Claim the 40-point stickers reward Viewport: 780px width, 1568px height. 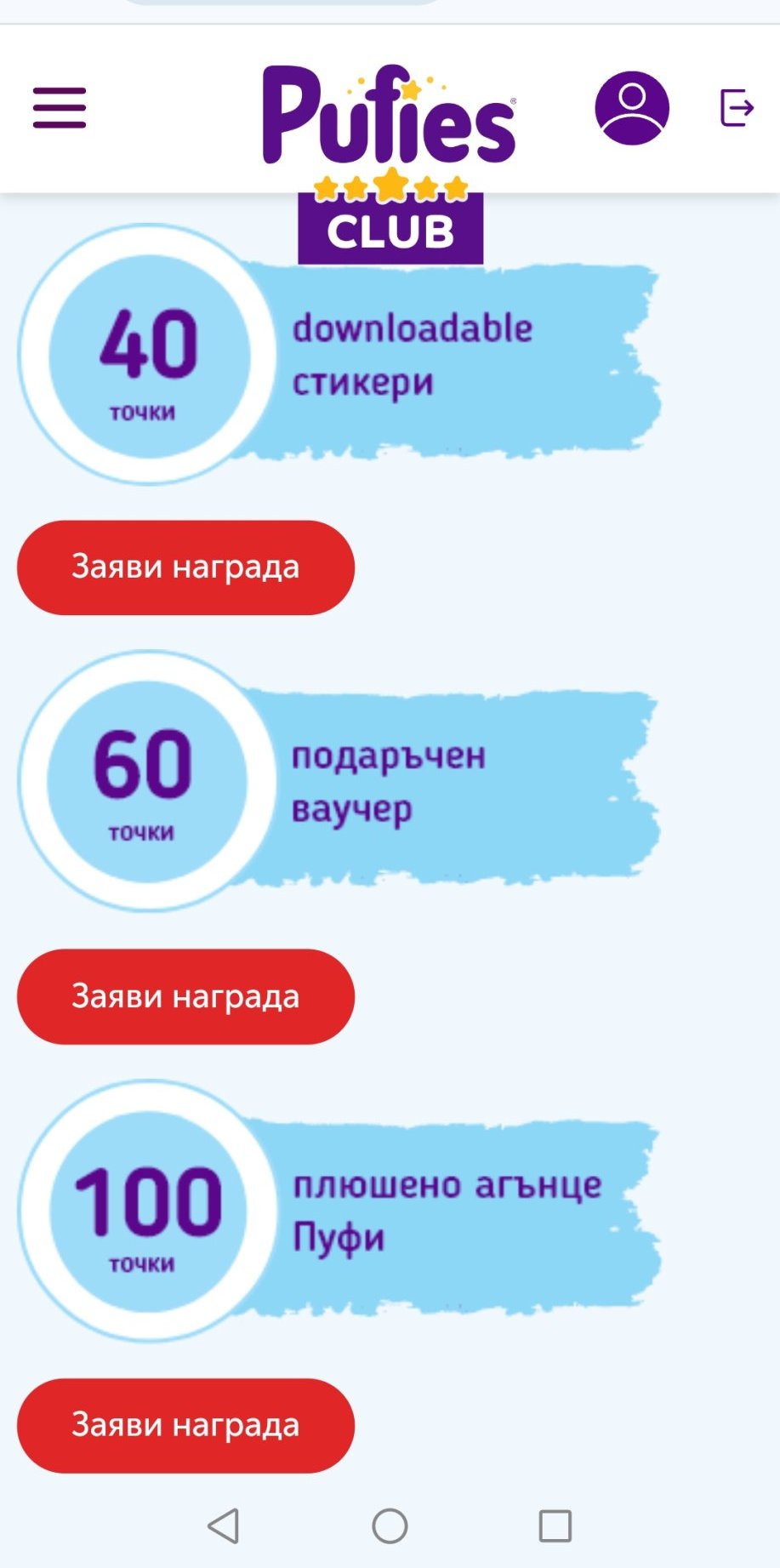[185, 567]
